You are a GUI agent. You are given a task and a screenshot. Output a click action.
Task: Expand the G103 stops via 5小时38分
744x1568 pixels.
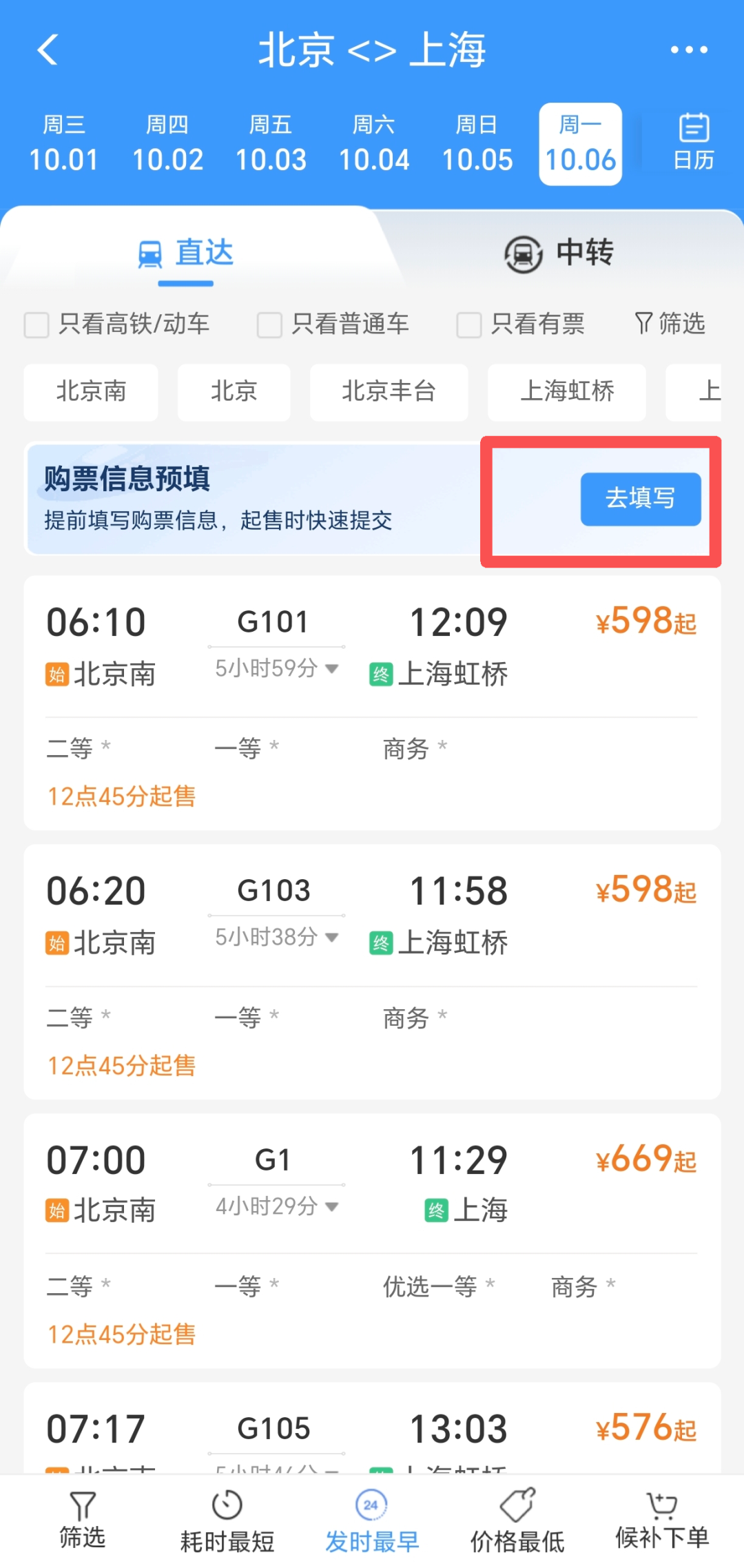click(x=276, y=937)
